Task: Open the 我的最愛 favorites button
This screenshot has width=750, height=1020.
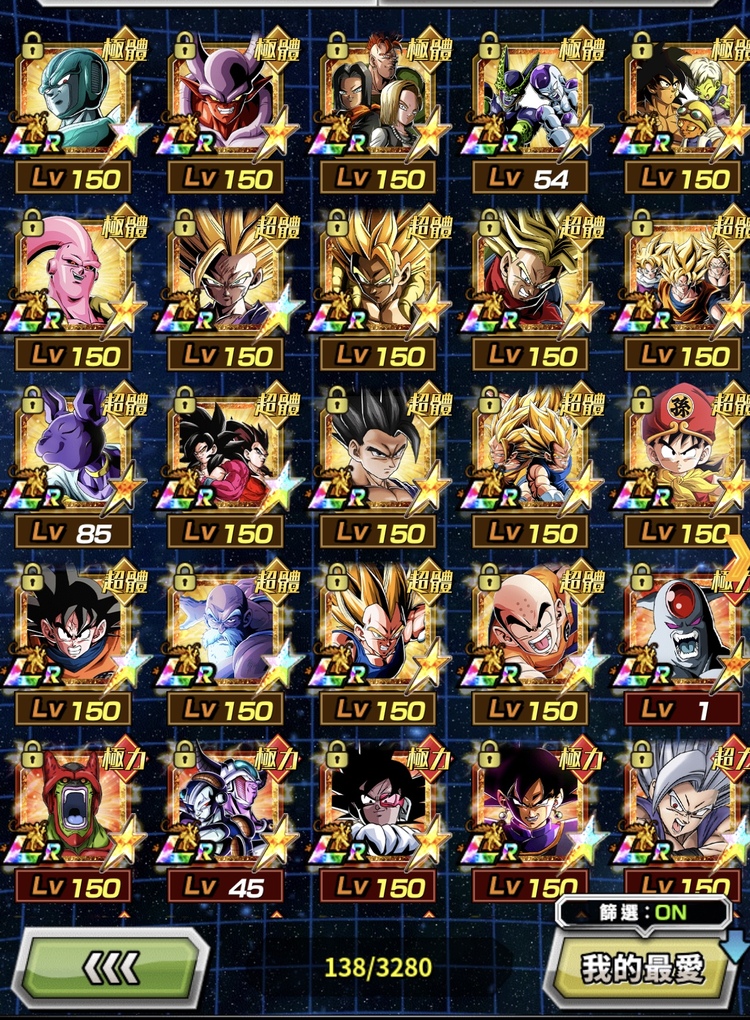Action: coord(642,967)
